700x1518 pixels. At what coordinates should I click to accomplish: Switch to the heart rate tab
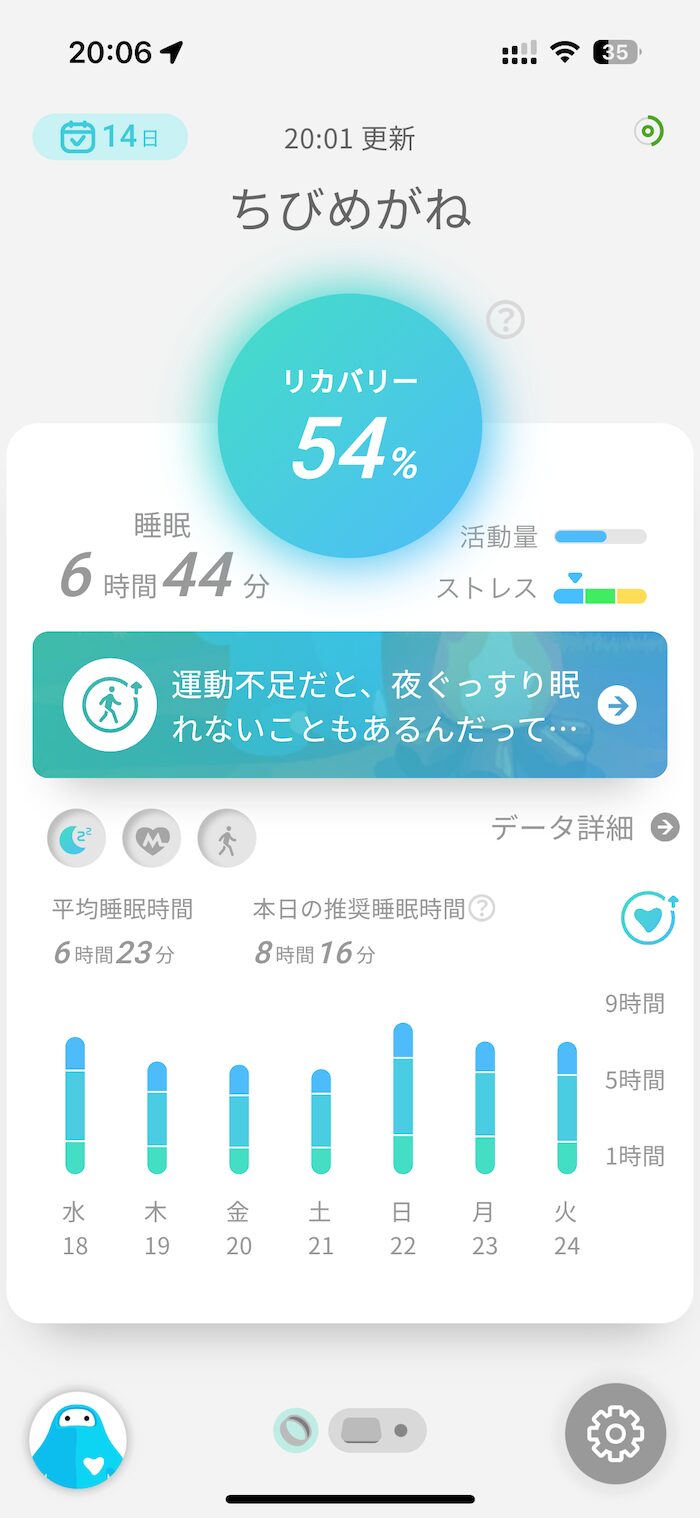pos(152,838)
